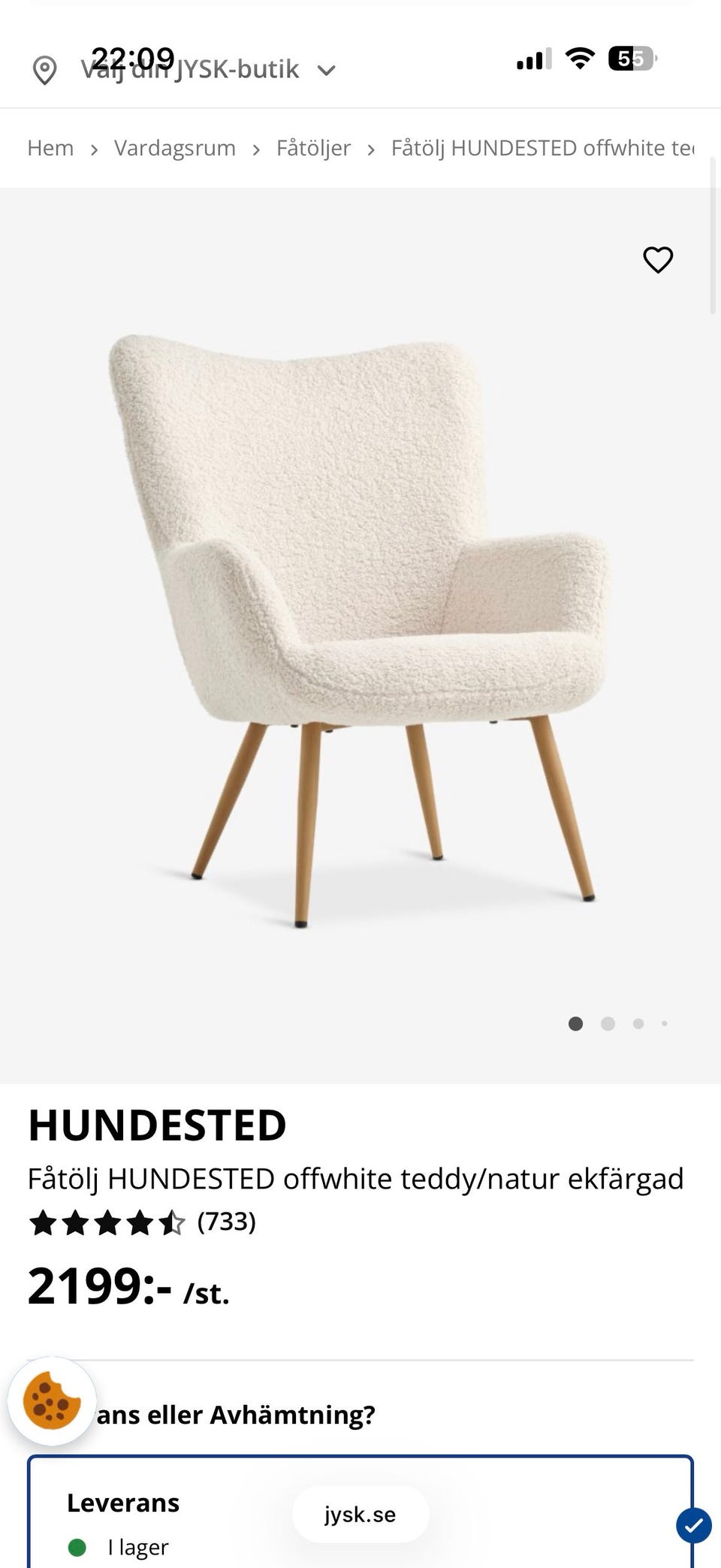View the 733 customer reviews

coord(226,1222)
